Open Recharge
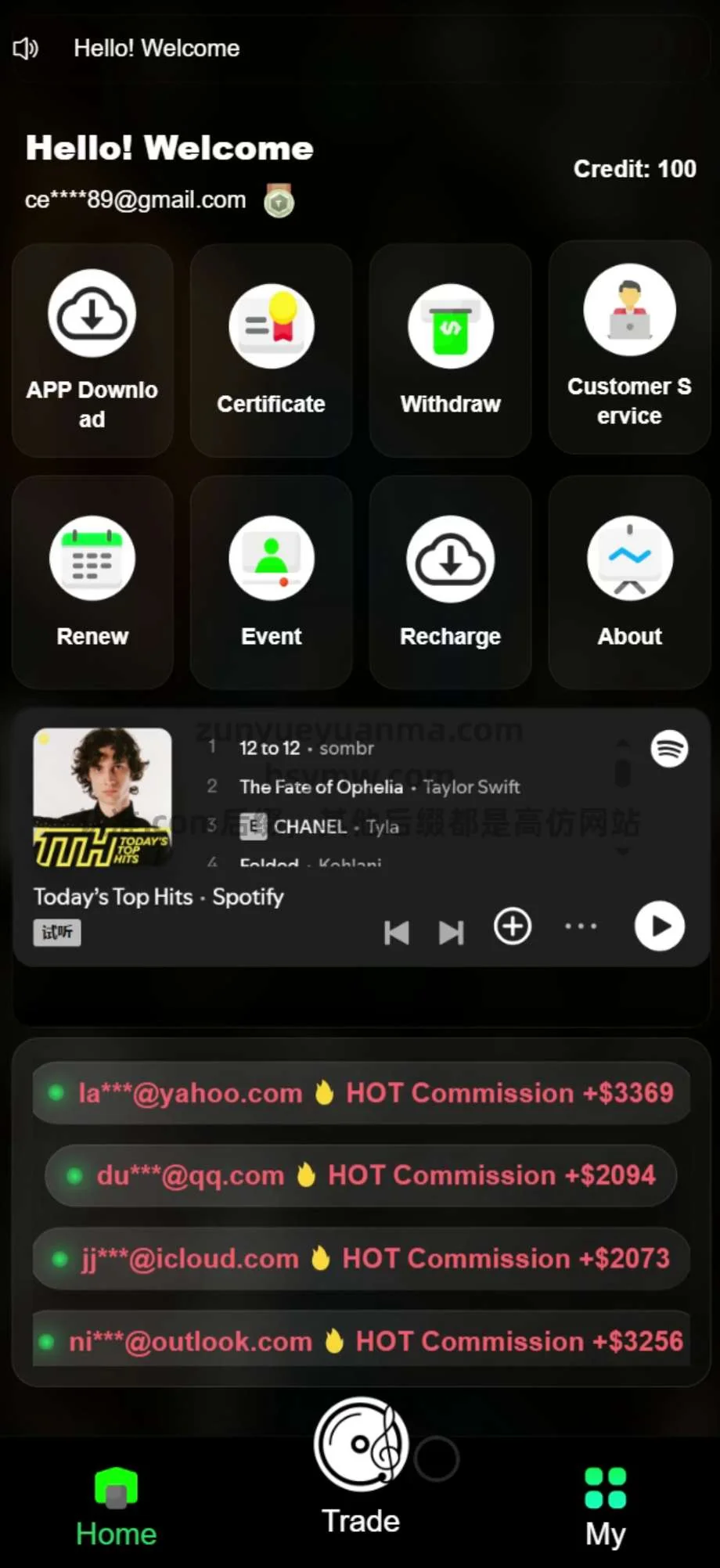Viewport: 720px width, 1568px height. point(450,582)
